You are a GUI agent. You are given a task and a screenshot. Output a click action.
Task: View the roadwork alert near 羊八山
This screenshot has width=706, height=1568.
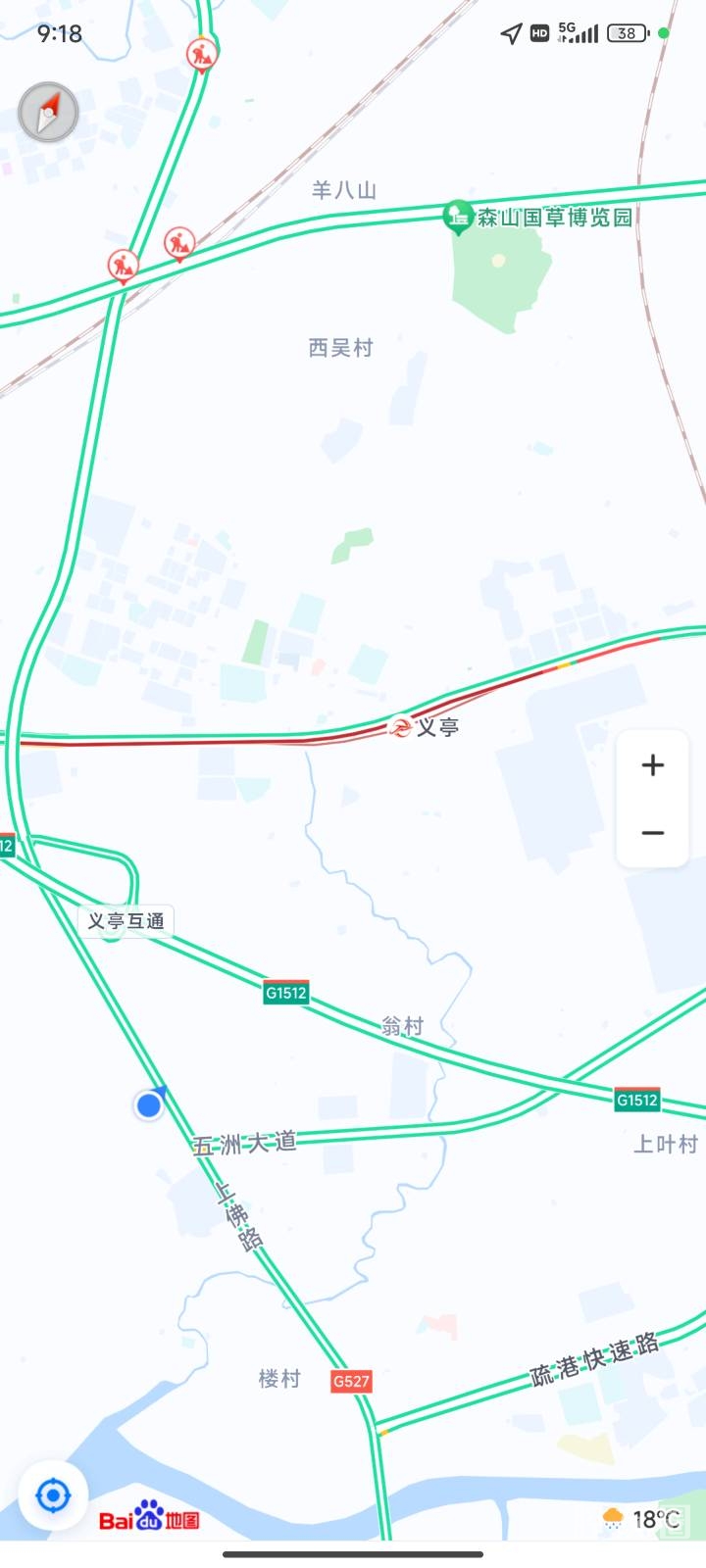click(179, 242)
